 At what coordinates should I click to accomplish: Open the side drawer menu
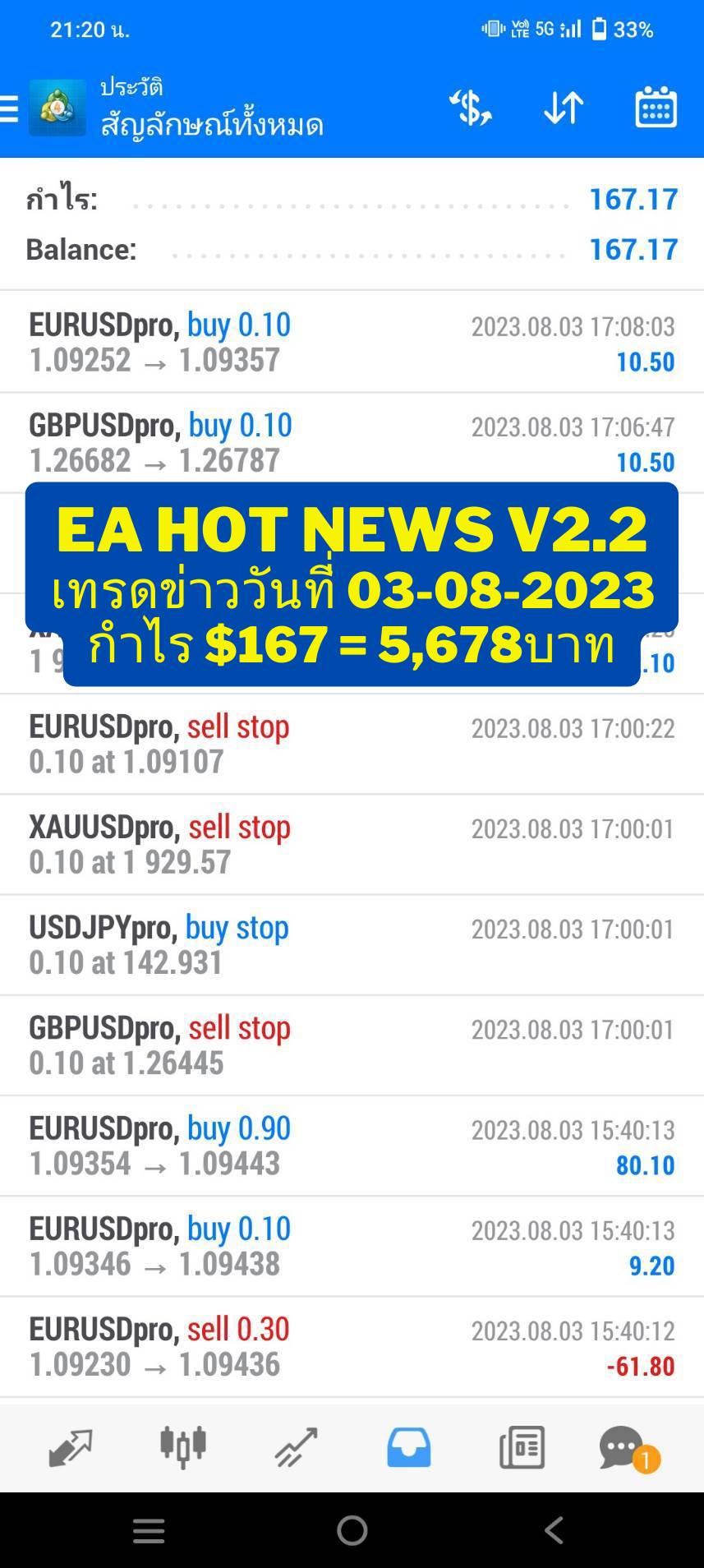click(9, 108)
